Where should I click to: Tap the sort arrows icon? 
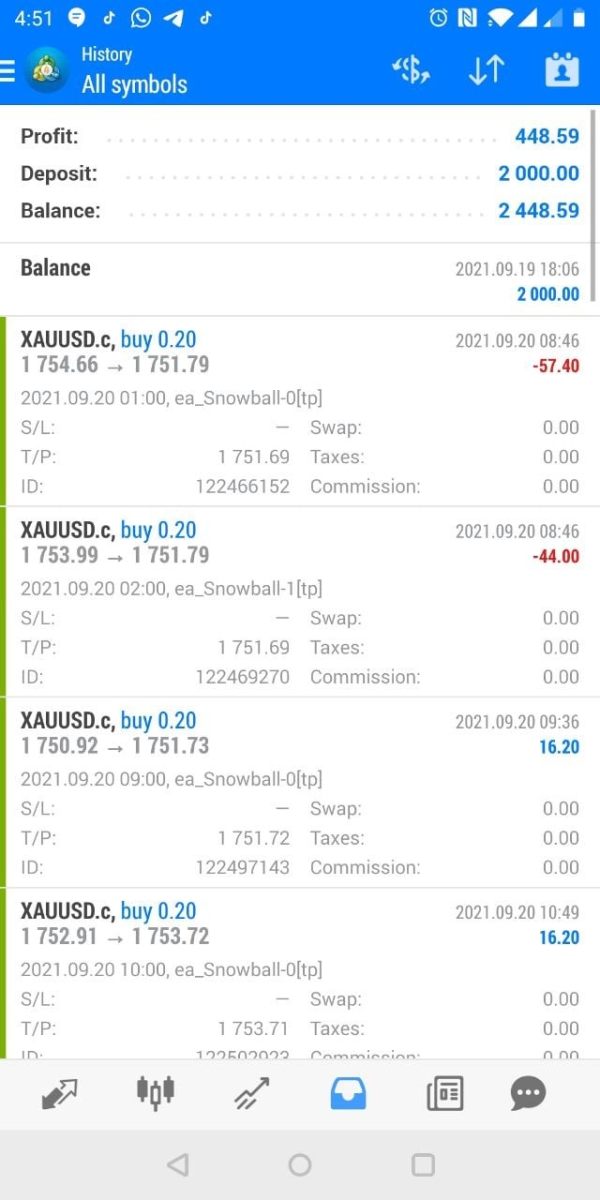pos(486,70)
